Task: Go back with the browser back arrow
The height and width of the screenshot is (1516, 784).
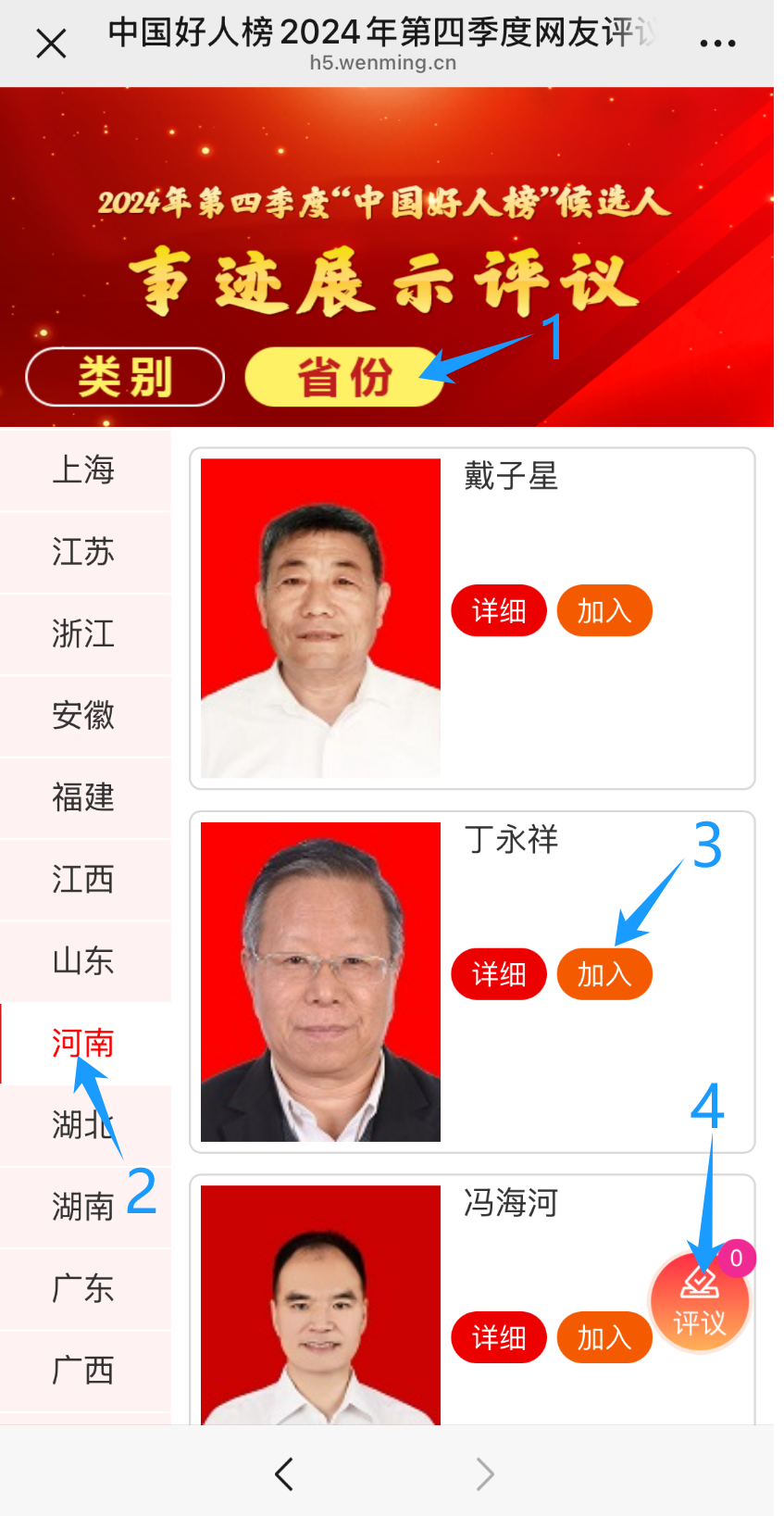Action: (x=284, y=1473)
